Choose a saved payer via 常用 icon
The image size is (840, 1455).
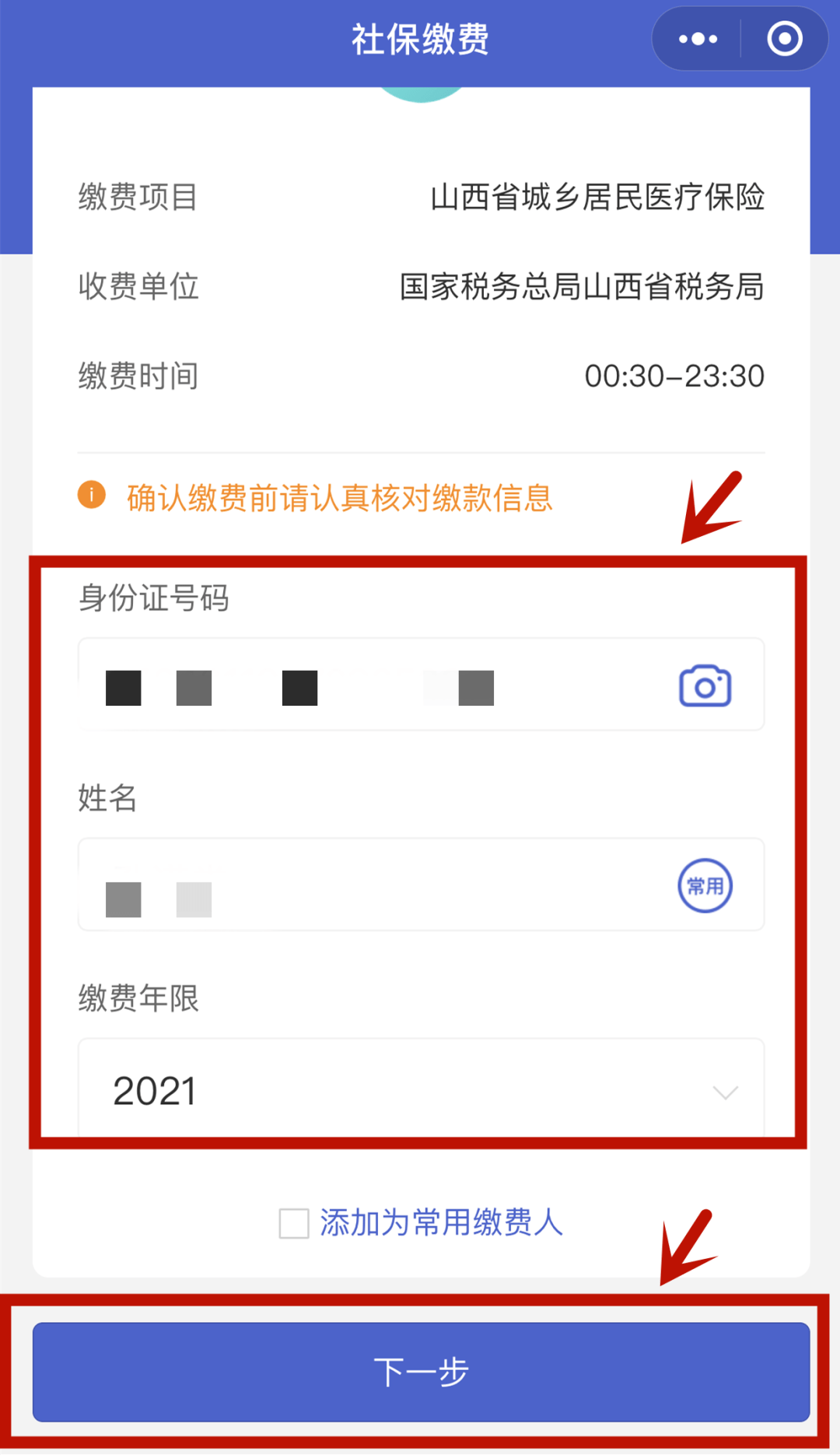[705, 885]
